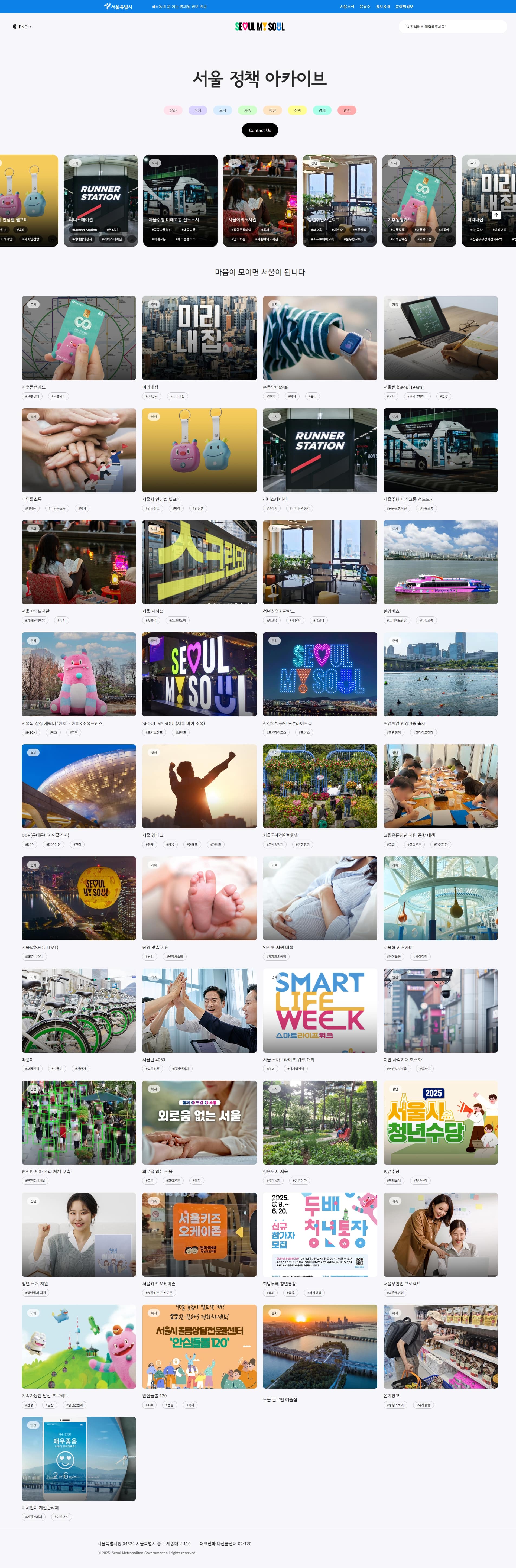Open the 손목닥터9988 policy card
This screenshot has width=516, height=1568.
point(319,338)
